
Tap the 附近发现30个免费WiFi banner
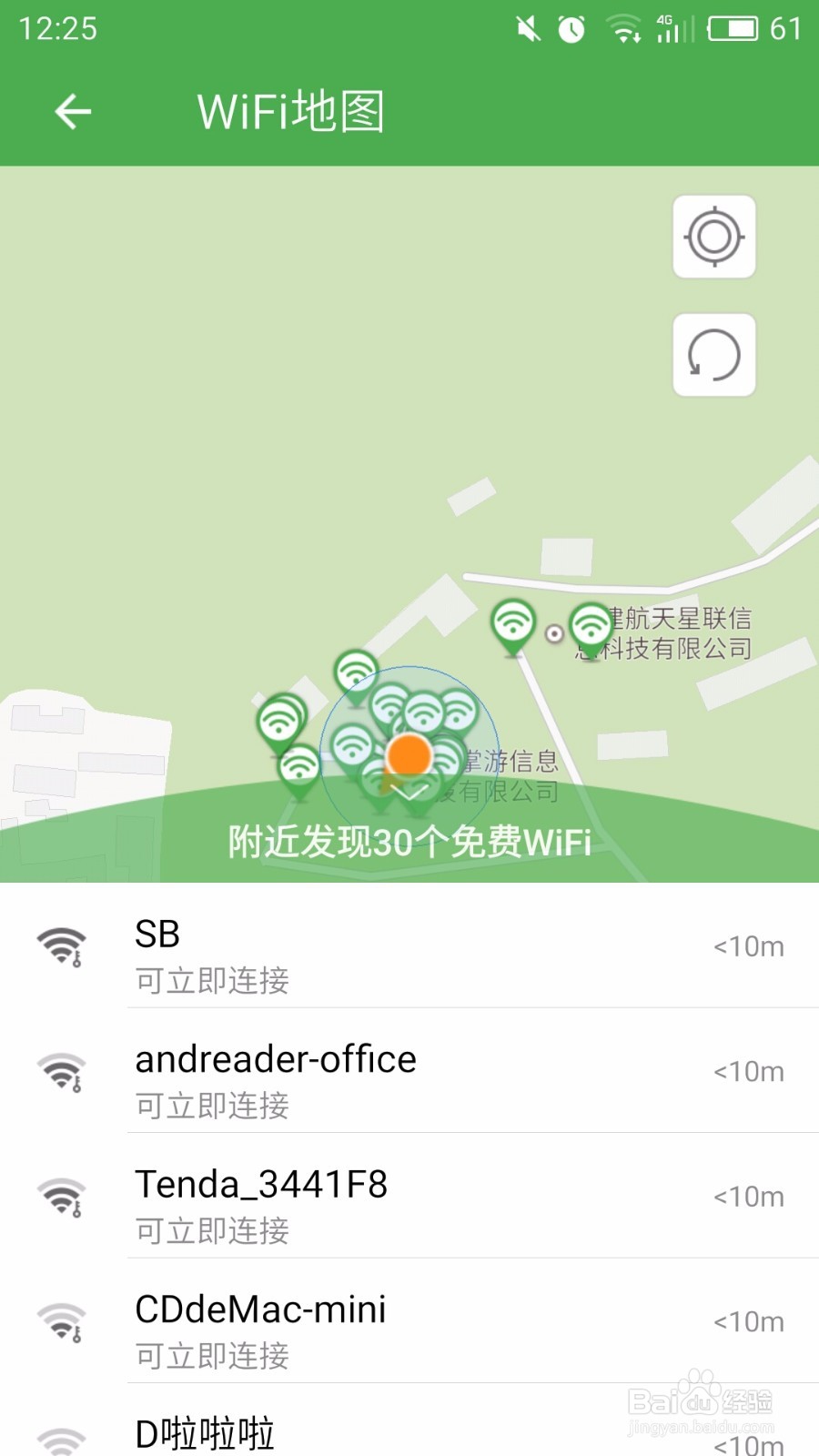409,844
